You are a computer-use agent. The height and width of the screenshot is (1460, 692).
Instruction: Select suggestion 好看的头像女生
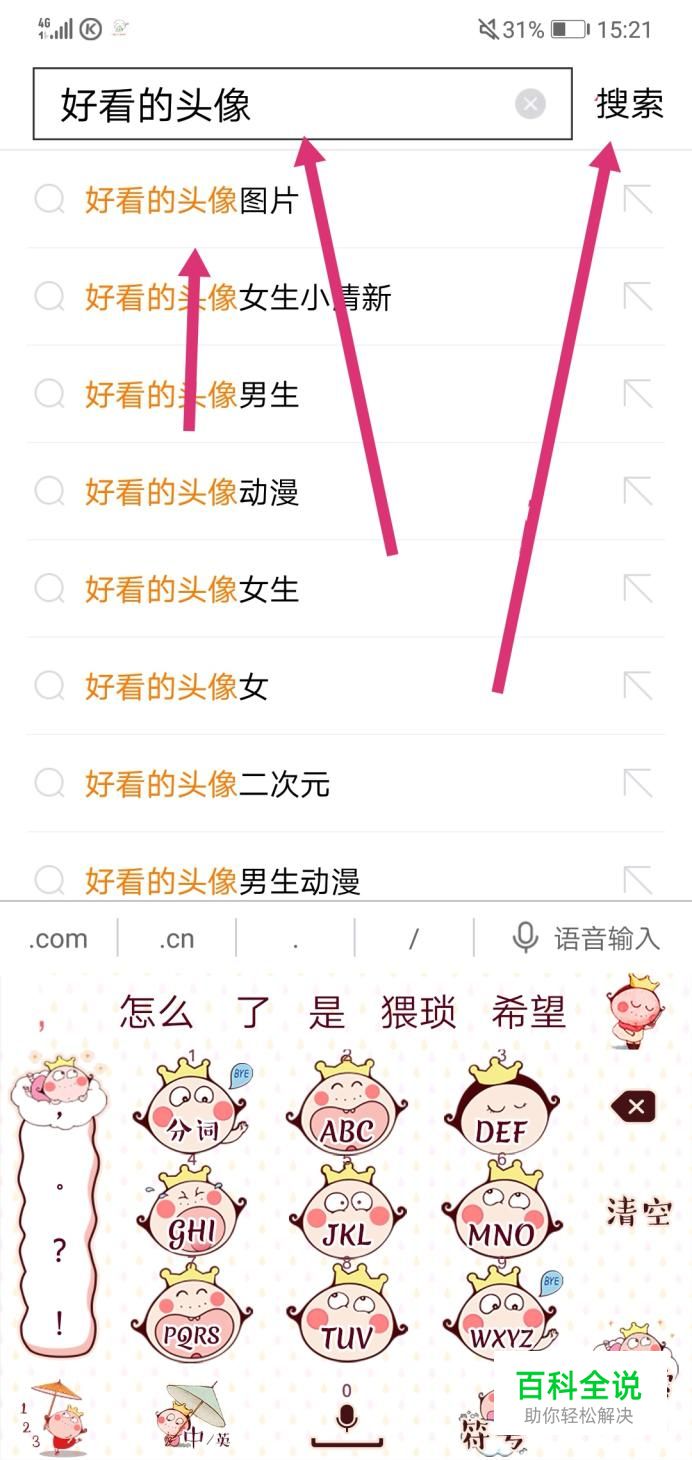(x=192, y=588)
